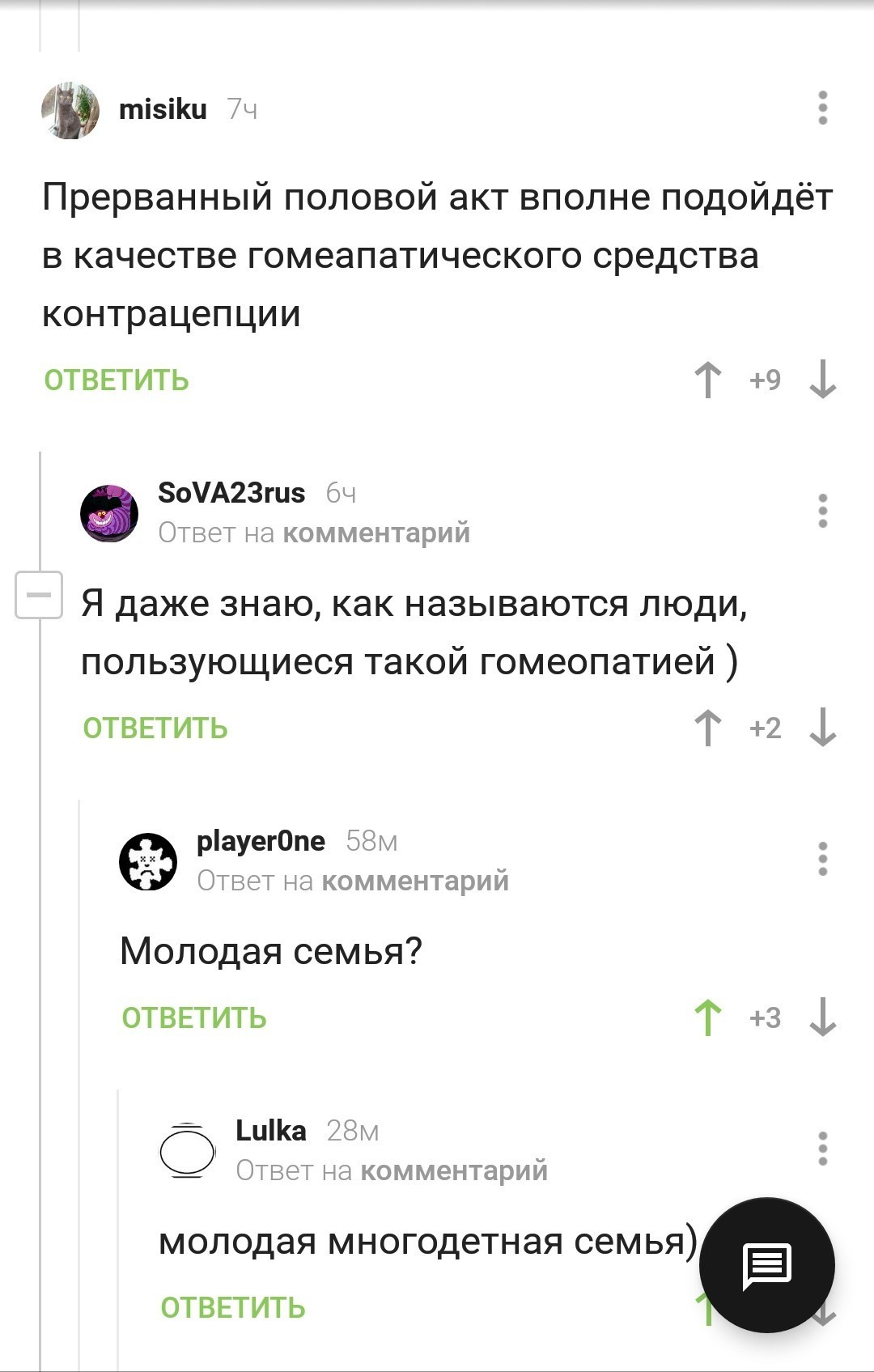Collapse the SoVA23rus reply thread
Screen dimensions: 874x1372
(x=39, y=595)
